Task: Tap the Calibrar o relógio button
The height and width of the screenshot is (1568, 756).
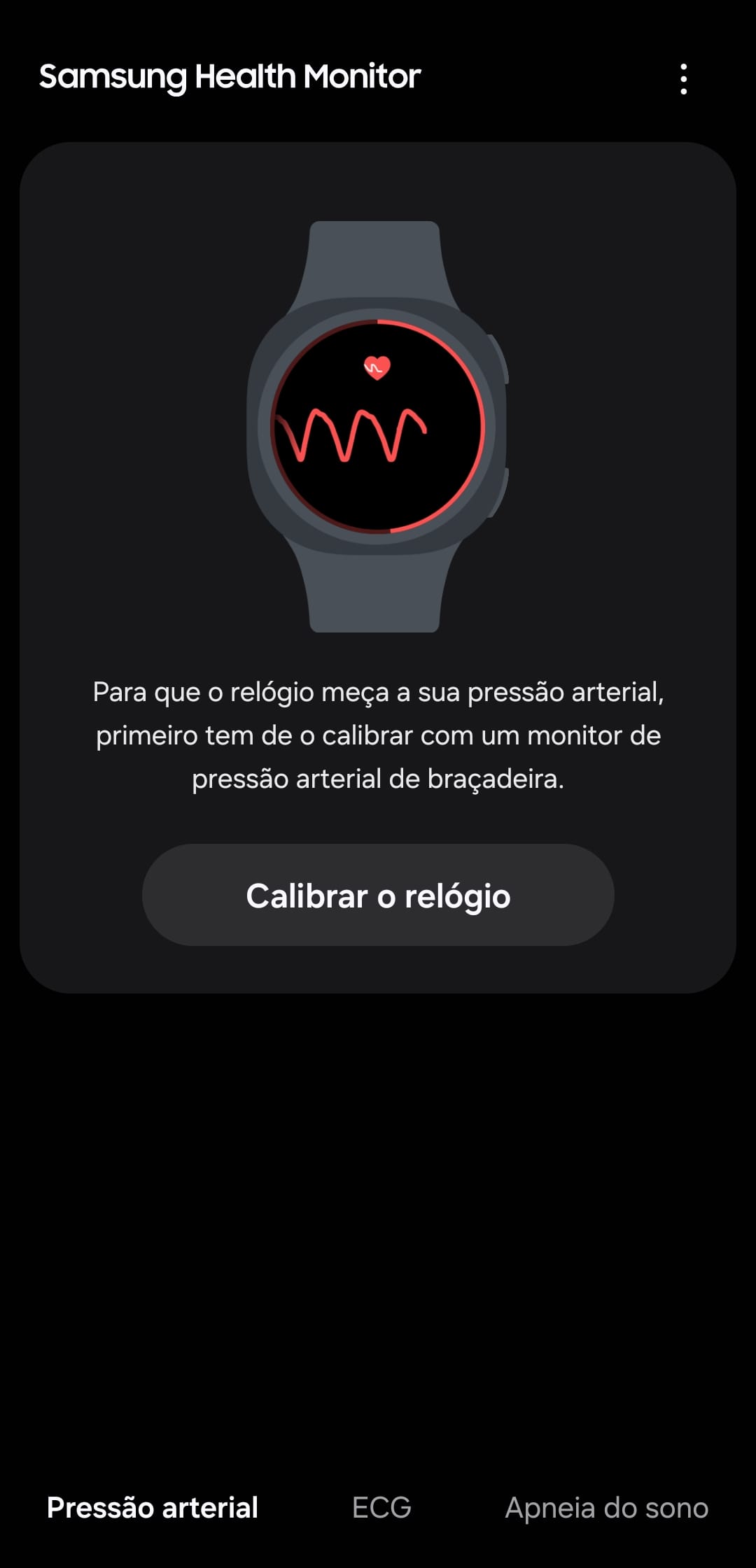Action: (x=378, y=895)
